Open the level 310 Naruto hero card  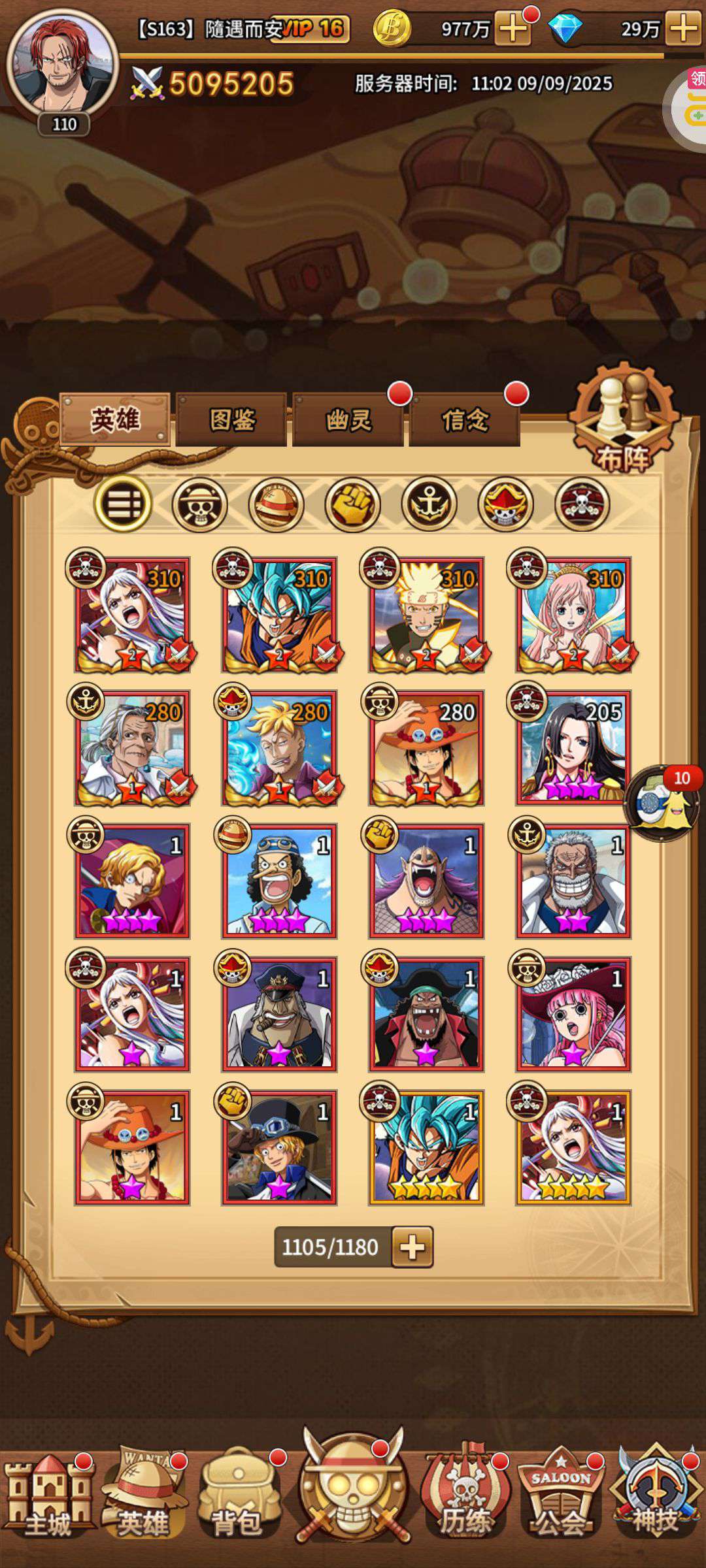point(426,615)
